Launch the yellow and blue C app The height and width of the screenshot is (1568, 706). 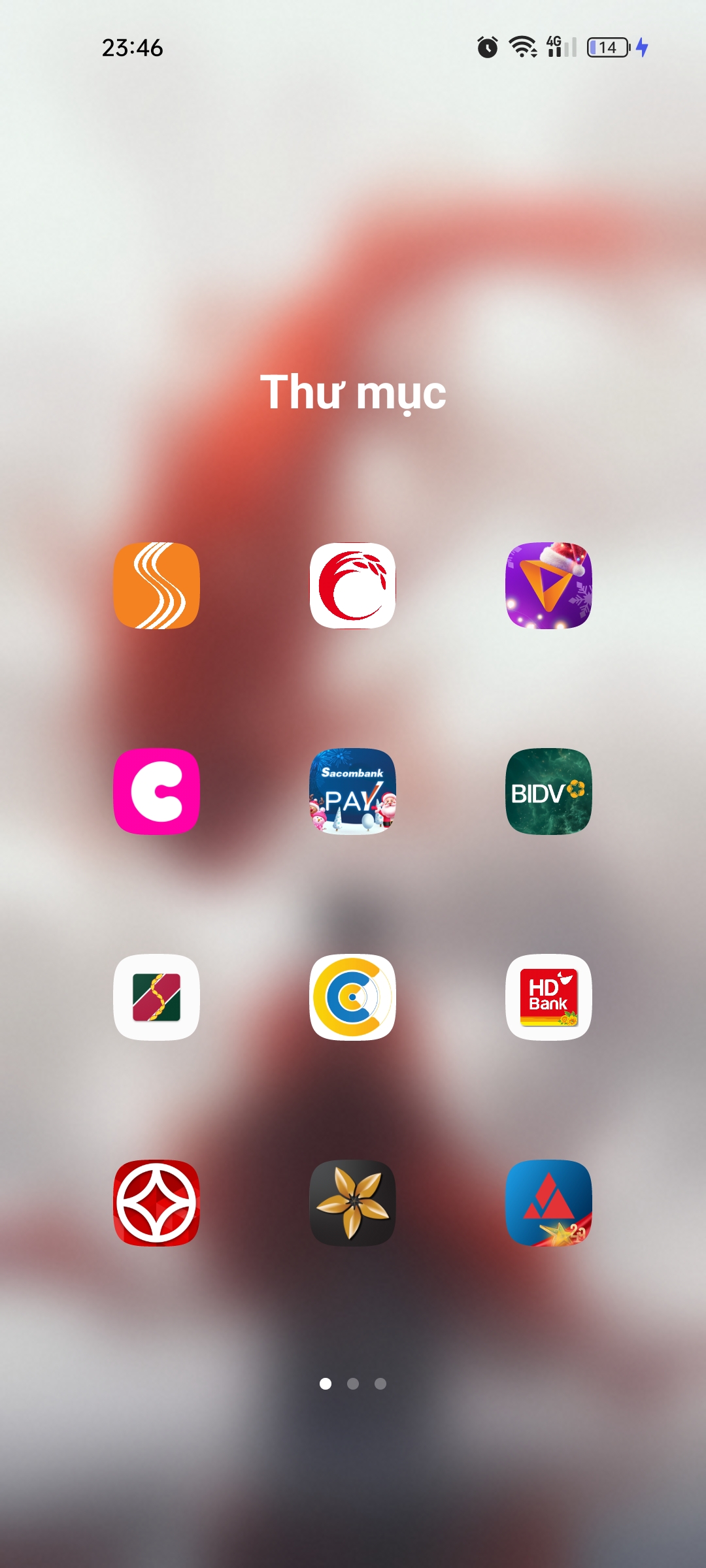(x=352, y=997)
